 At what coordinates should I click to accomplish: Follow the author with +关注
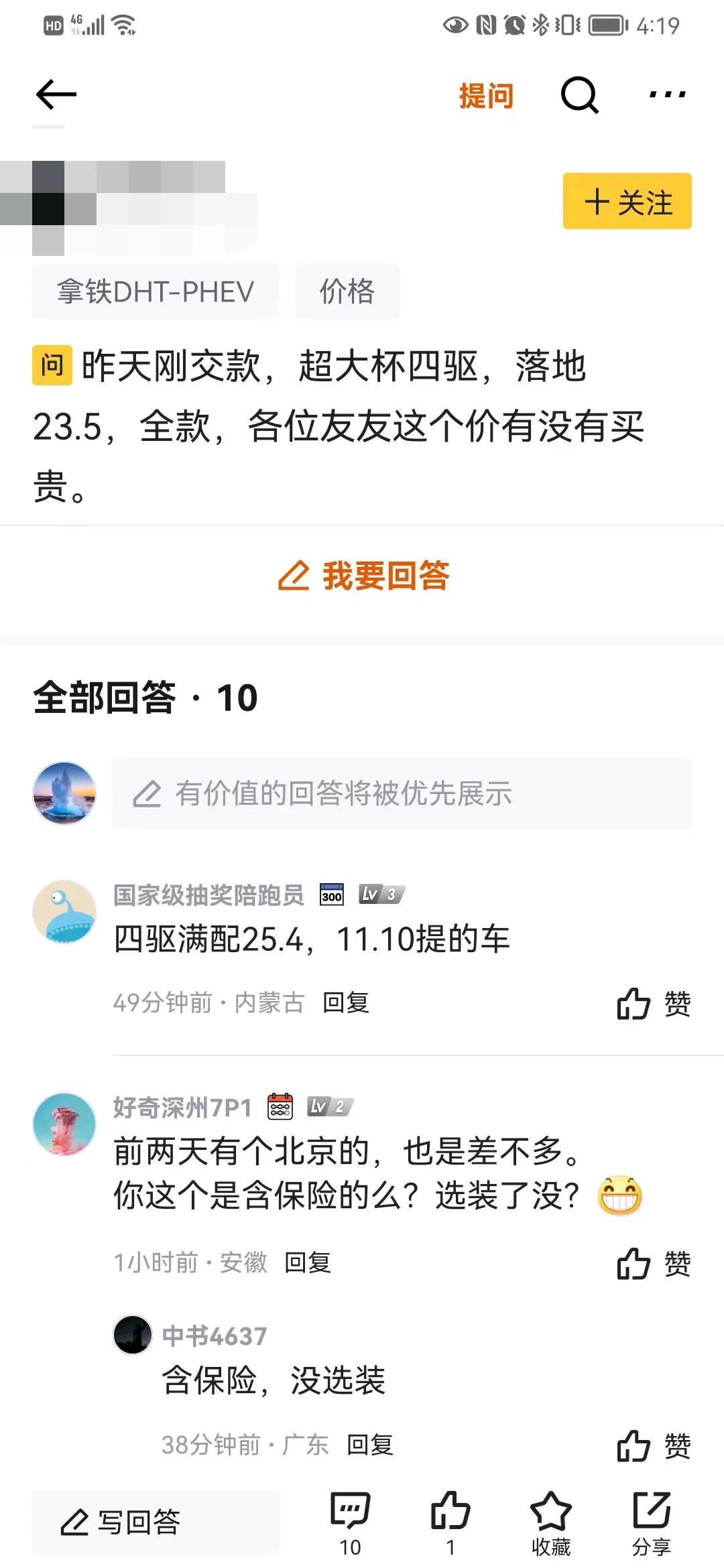(x=627, y=202)
